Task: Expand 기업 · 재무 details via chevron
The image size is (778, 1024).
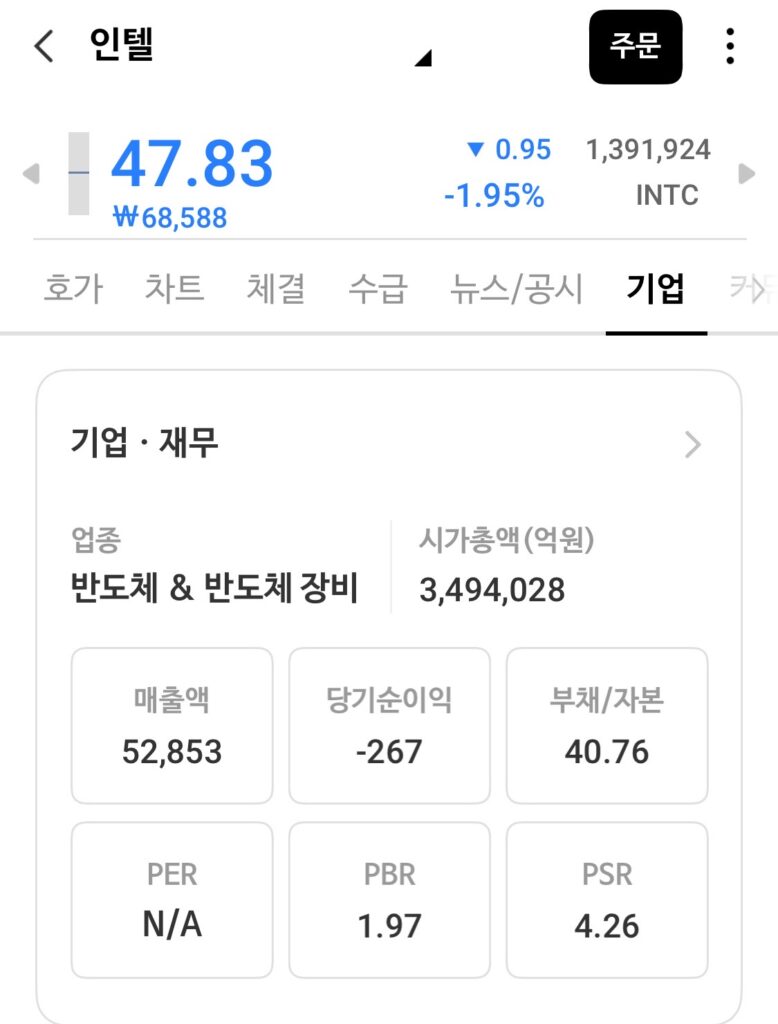Action: (x=692, y=445)
